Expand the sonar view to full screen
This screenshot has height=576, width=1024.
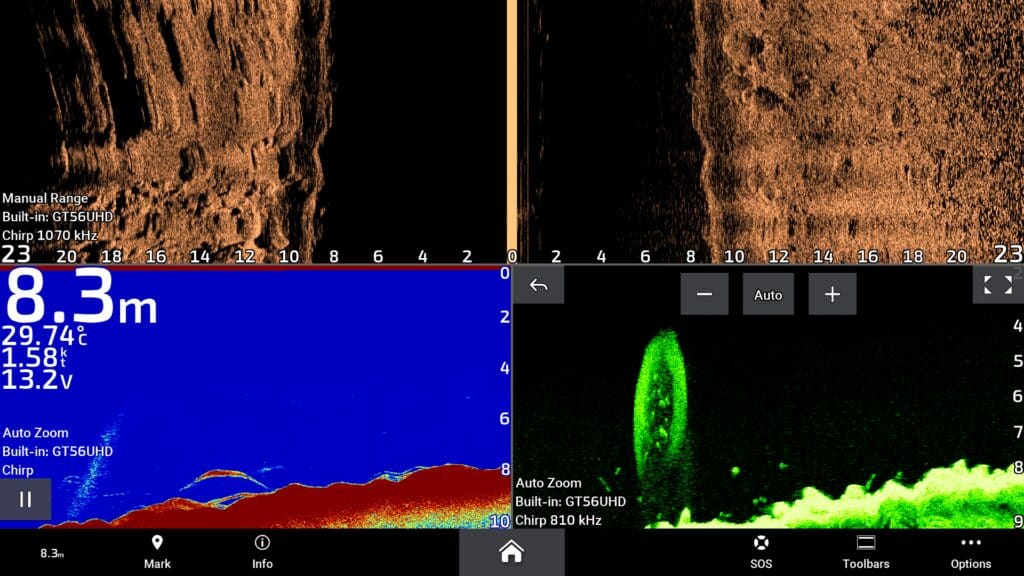click(x=997, y=285)
